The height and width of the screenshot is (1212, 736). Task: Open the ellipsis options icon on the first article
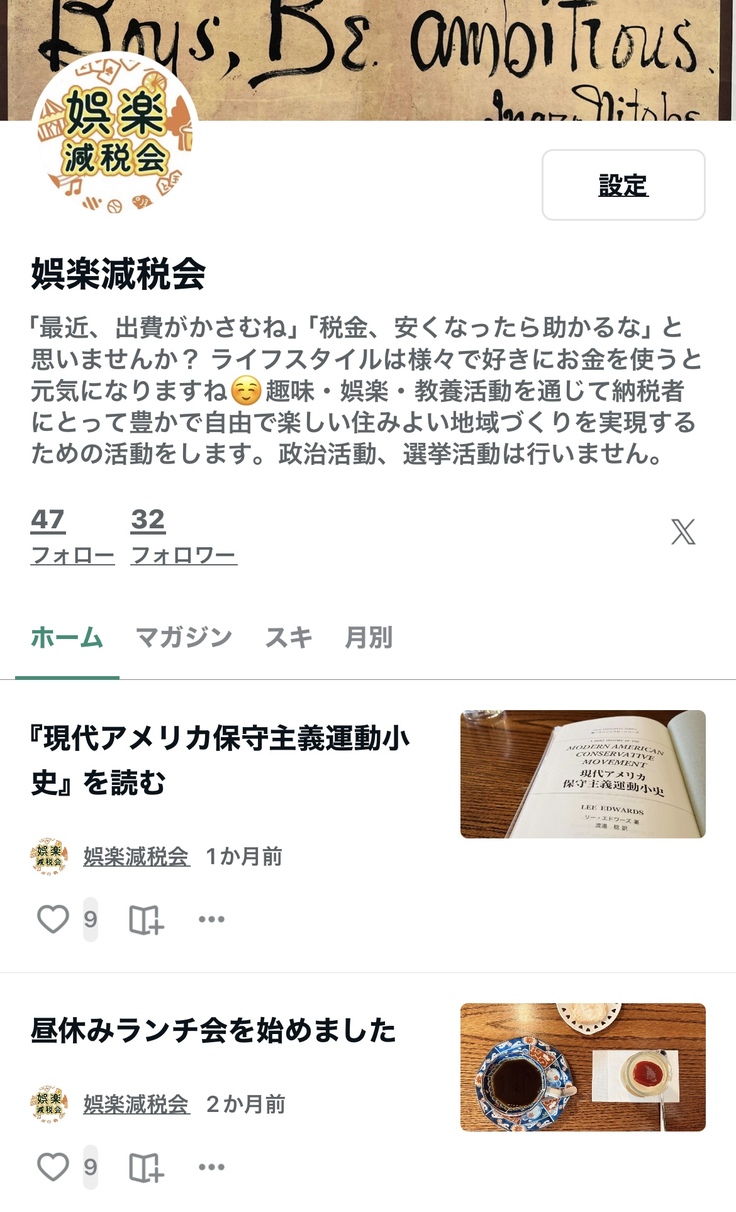211,917
